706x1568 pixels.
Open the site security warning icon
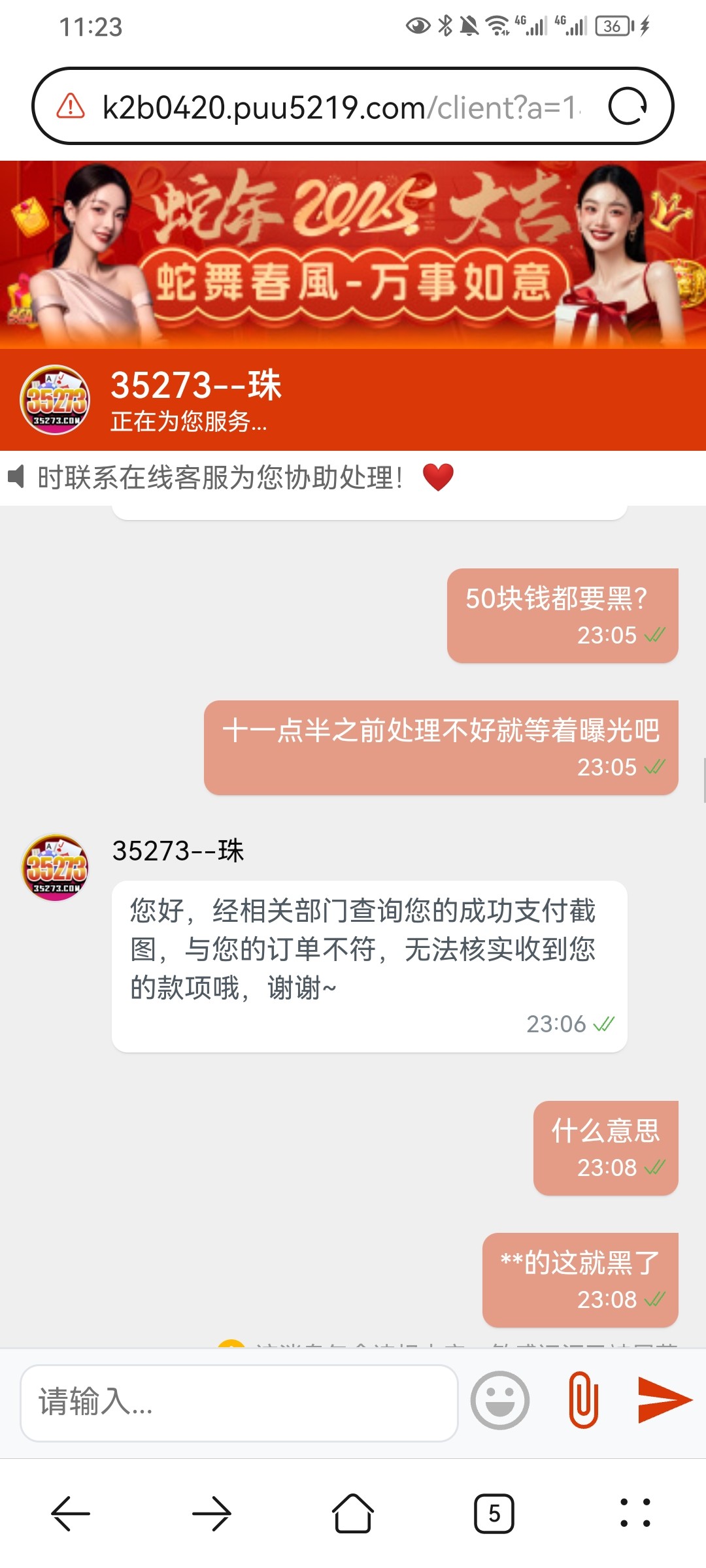point(71,106)
